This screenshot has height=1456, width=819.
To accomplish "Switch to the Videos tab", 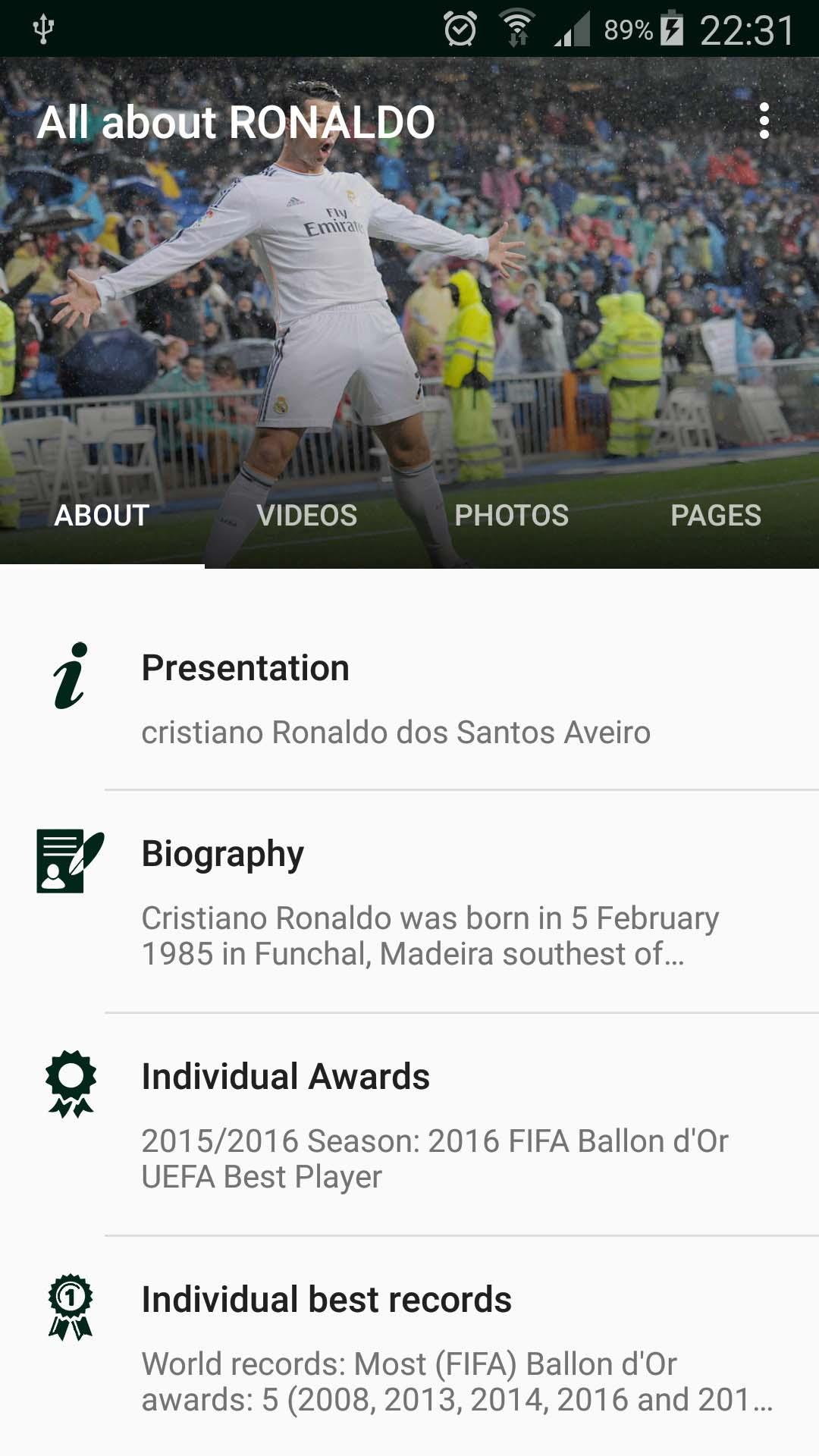I will click(x=306, y=516).
